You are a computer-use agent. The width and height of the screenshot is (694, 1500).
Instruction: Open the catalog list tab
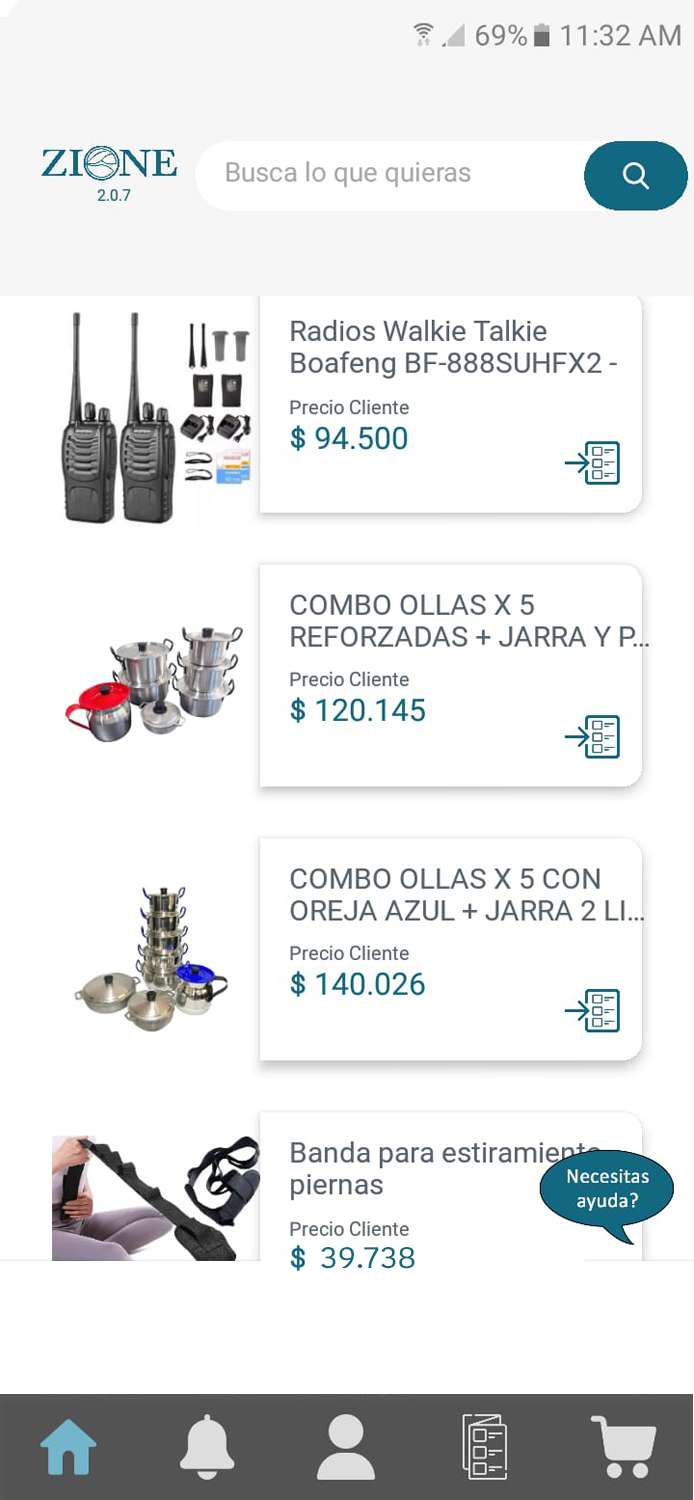pos(485,1447)
